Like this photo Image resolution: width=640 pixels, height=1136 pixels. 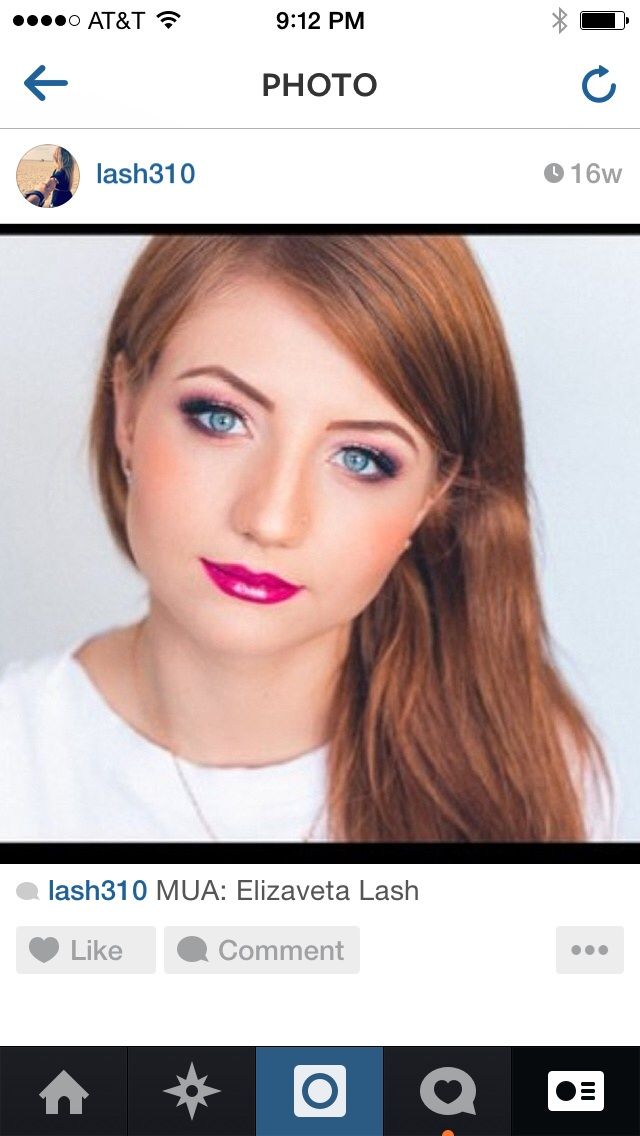(x=85, y=950)
